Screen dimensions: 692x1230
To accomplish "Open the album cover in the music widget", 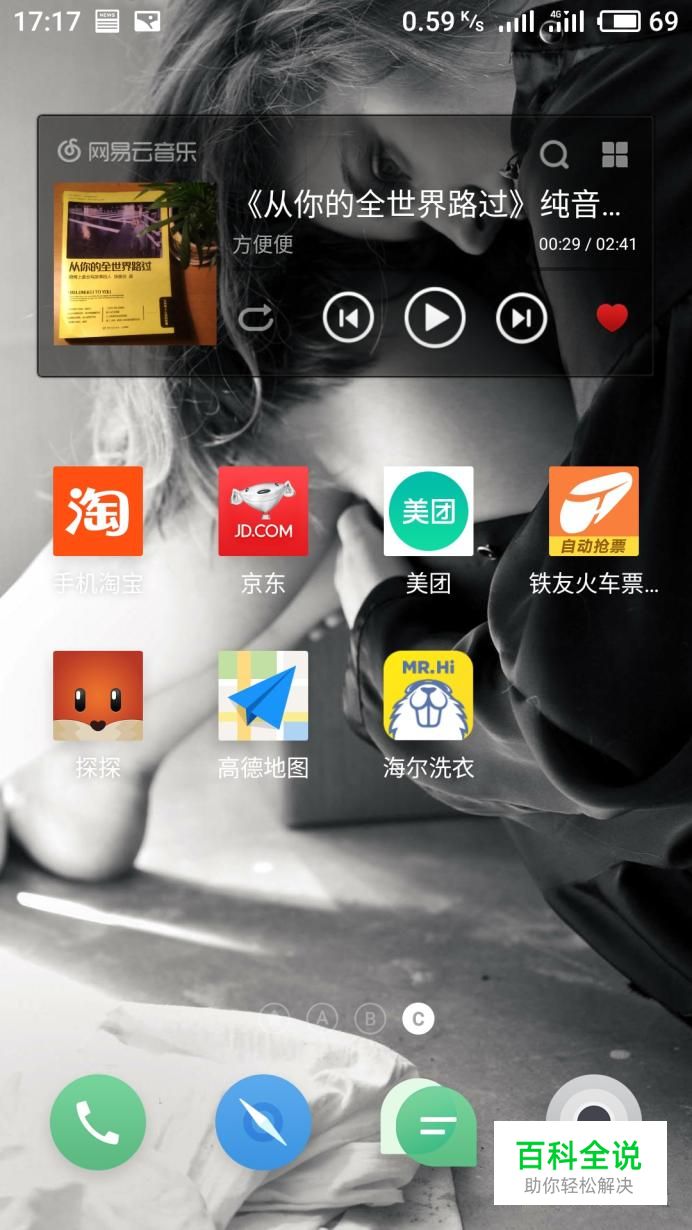I will tap(135, 264).
